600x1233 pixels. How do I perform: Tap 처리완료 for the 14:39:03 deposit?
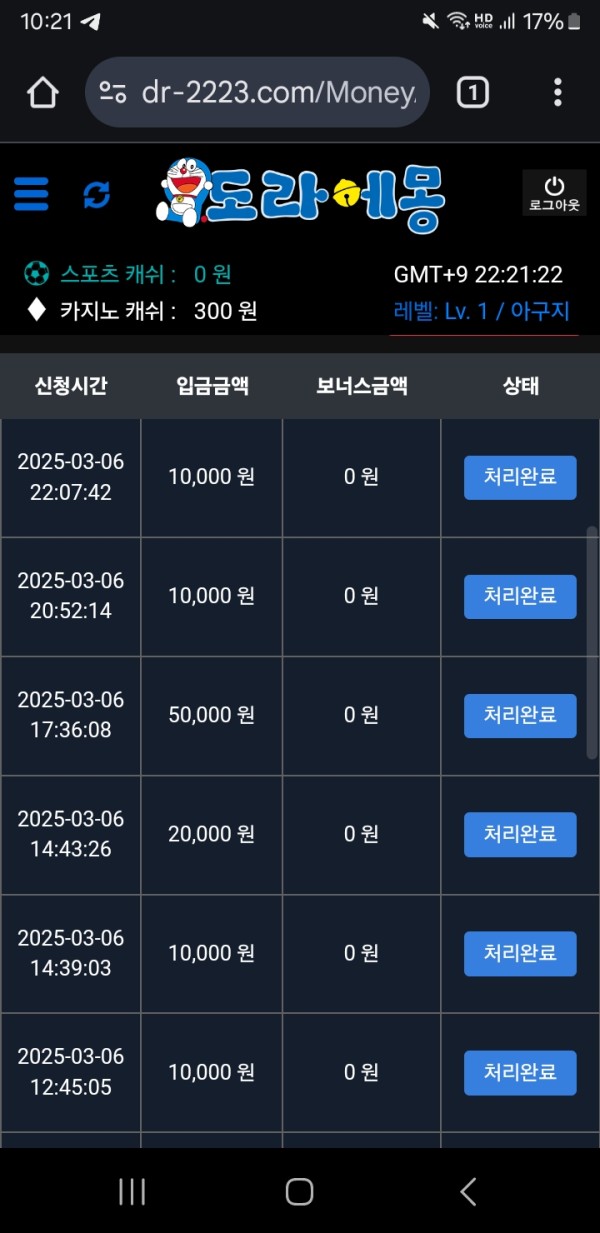coord(520,953)
